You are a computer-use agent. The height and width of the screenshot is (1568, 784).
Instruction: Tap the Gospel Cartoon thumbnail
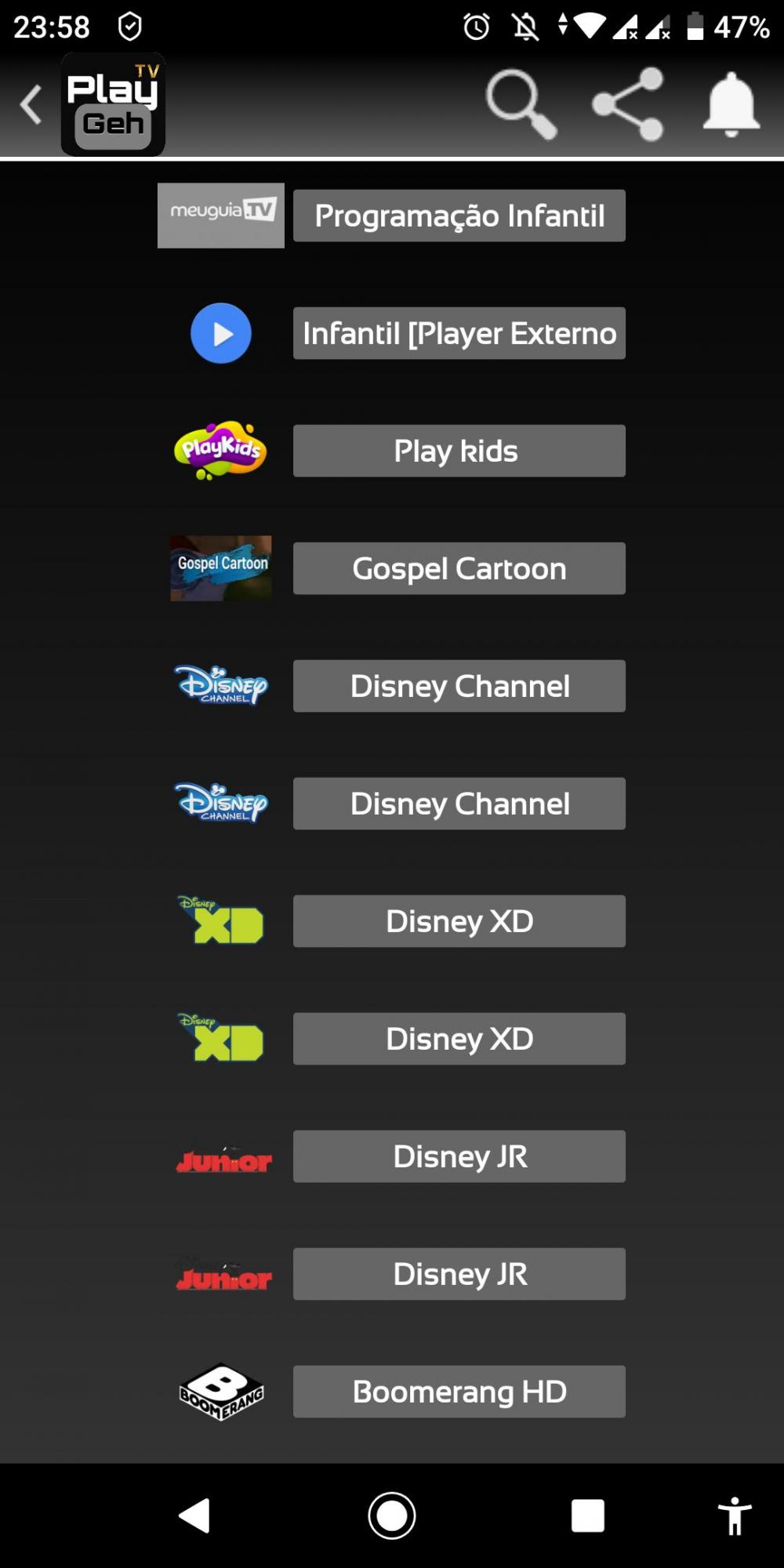pos(221,568)
